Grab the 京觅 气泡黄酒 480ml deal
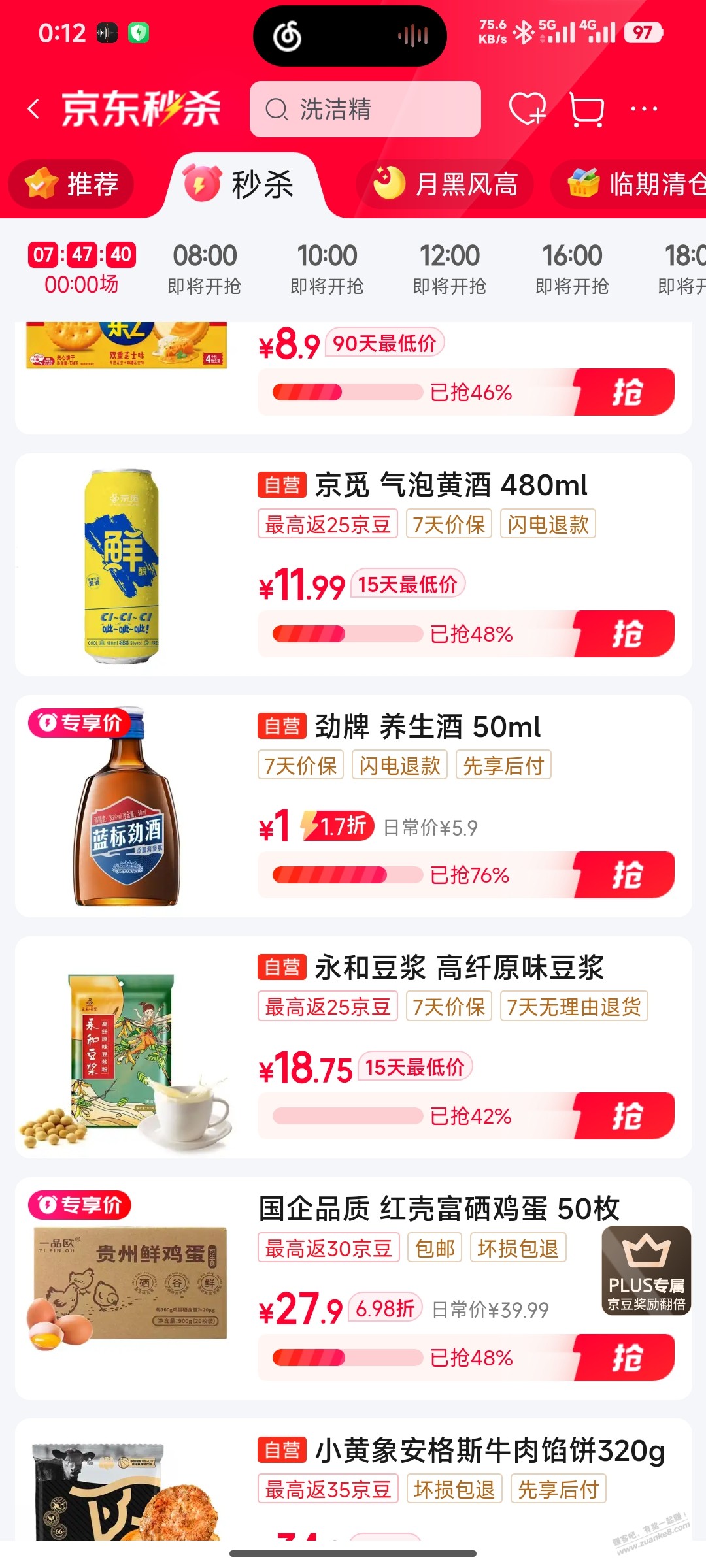Viewport: 706px width, 1568px height. point(625,634)
